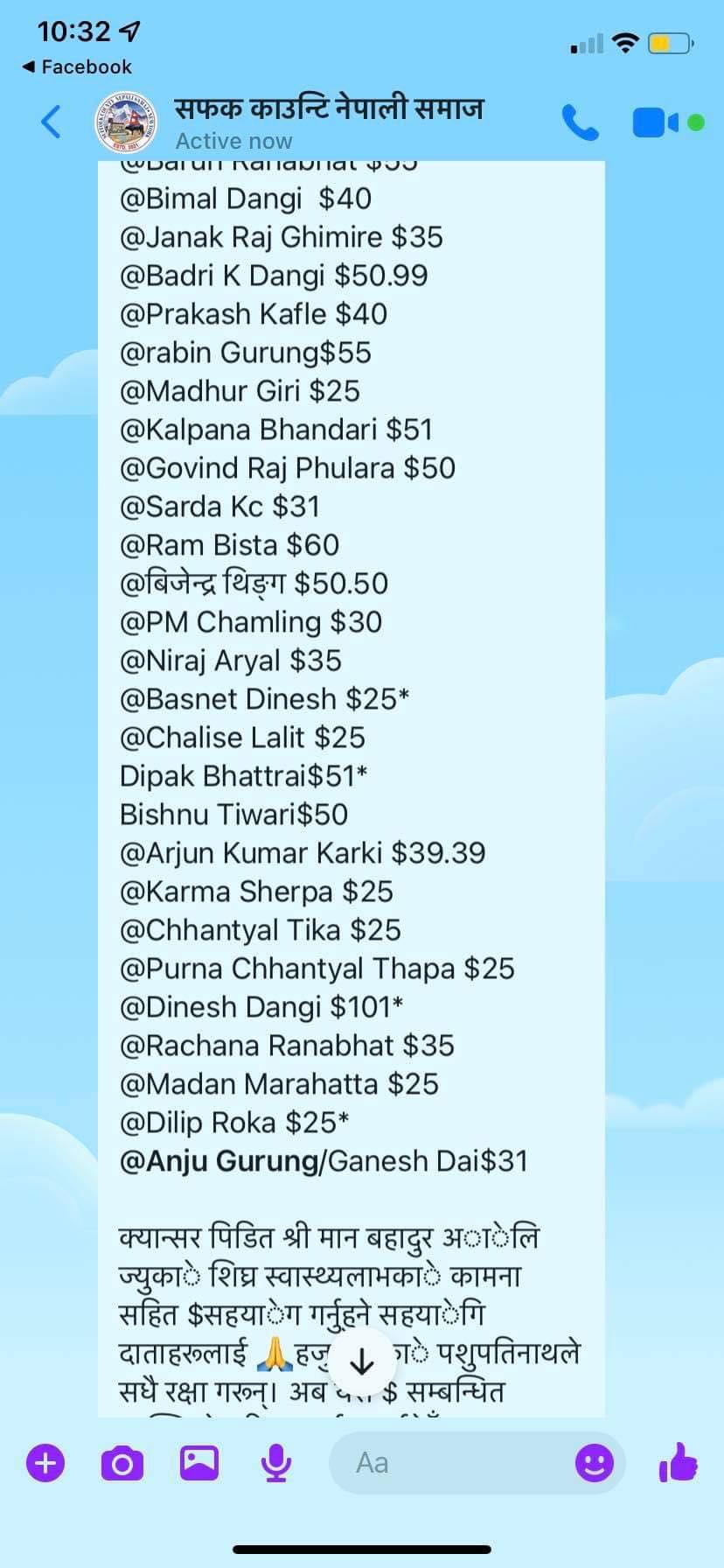Open the Anju Gurung mention
The width and height of the screenshot is (724, 1568).
(219, 1161)
